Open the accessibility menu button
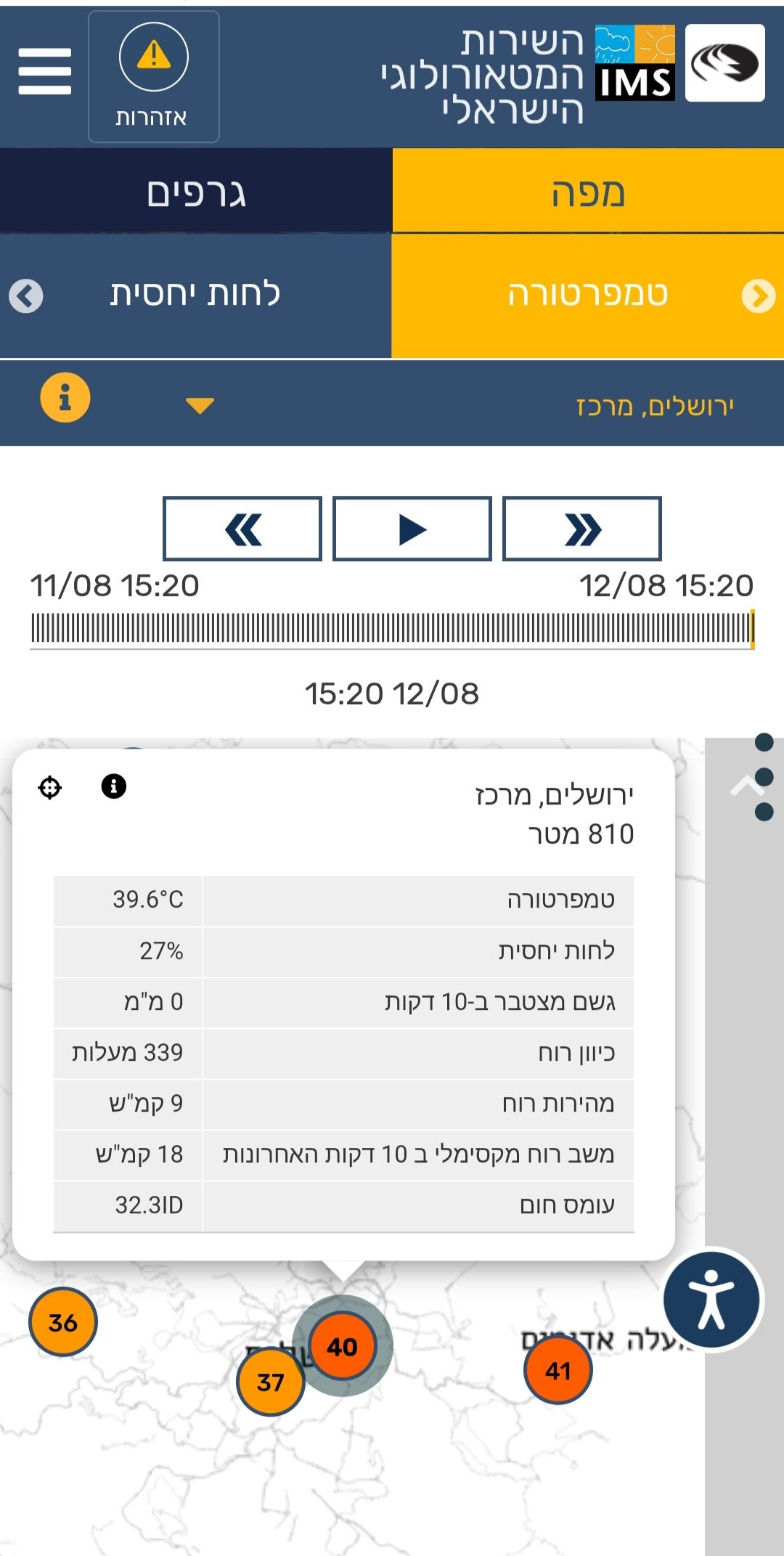Screen dimensions: 784x1556 pyautogui.click(x=712, y=1300)
